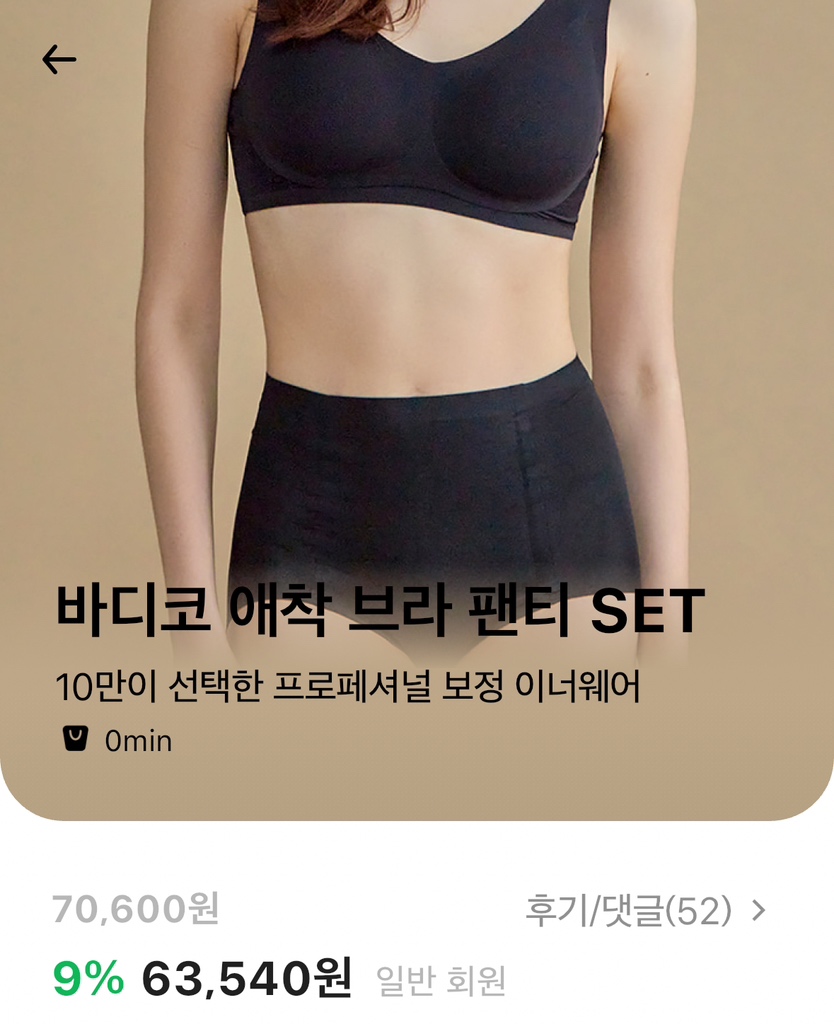The image size is (834, 1024).
Task: Go back using the arrow icon
Action: tap(59, 61)
